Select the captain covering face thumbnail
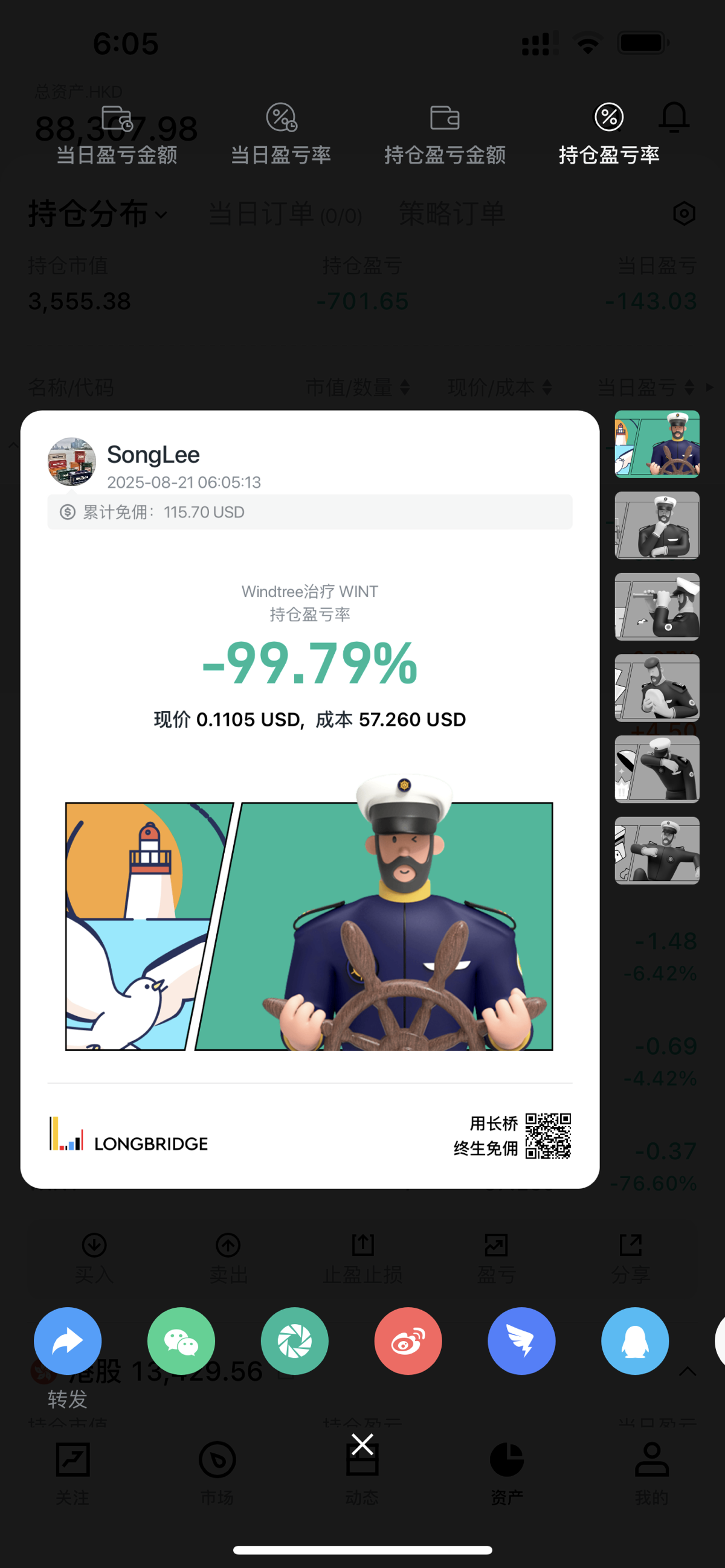 657,769
